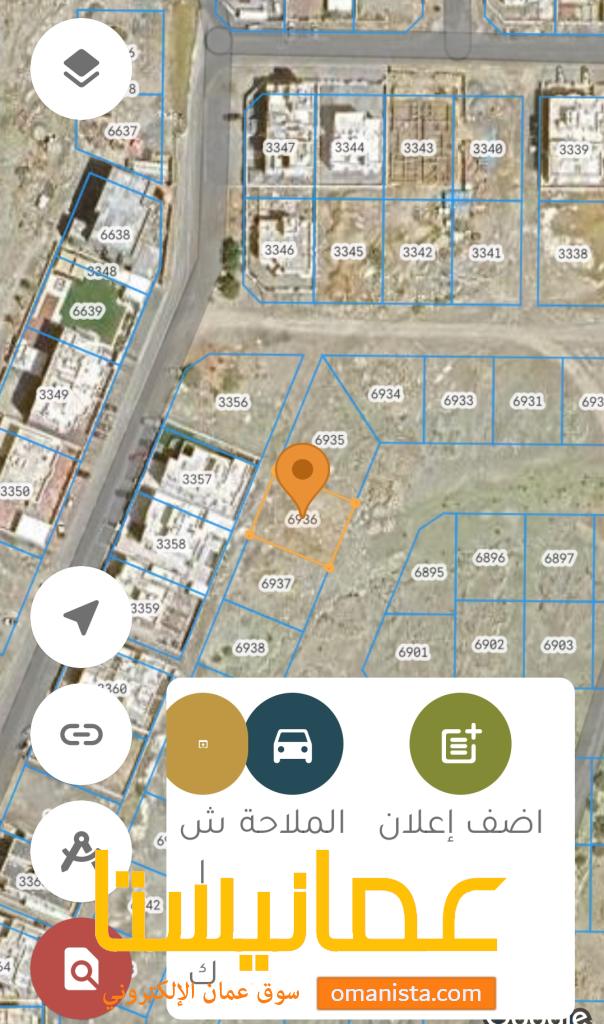
Task: Center map on my current location
Action: 81,617
